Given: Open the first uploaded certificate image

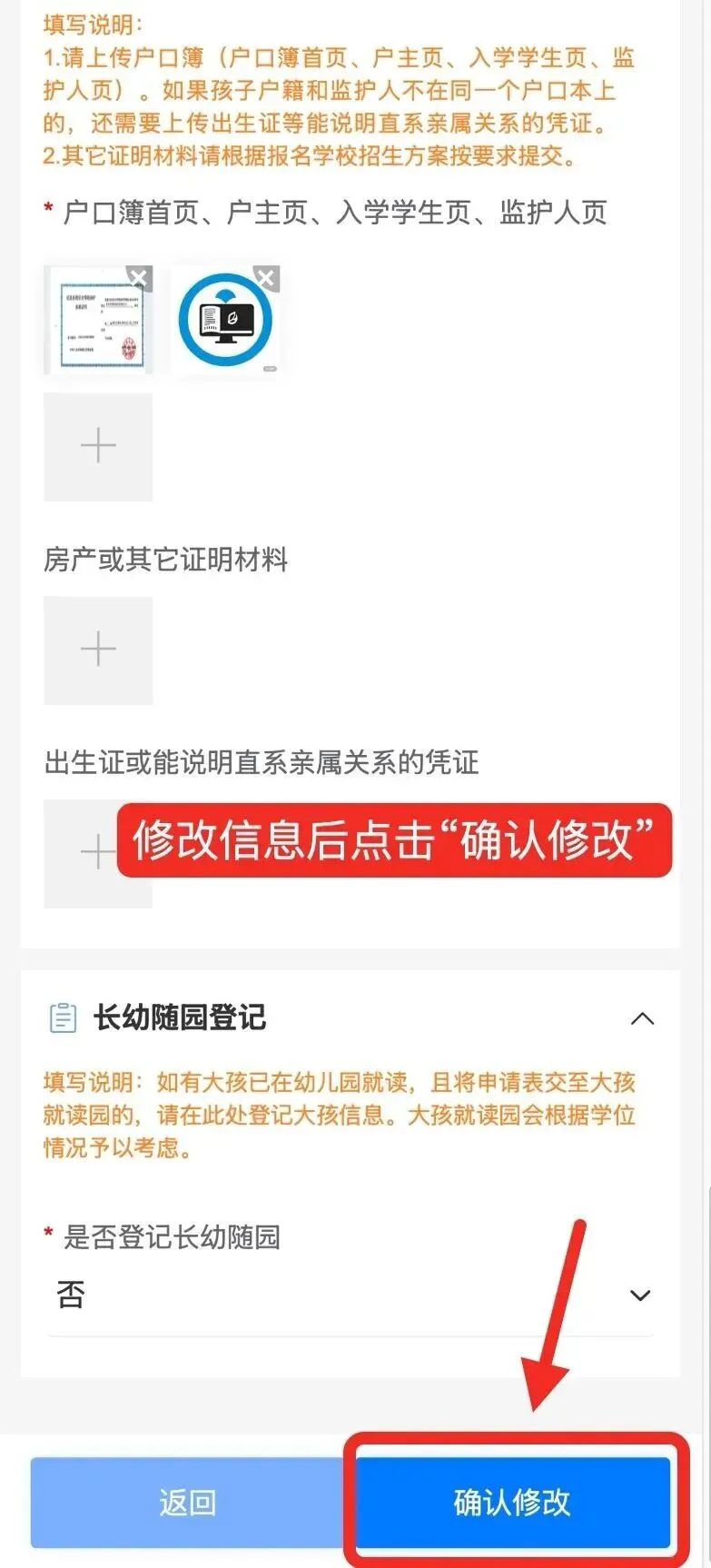Looking at the screenshot, I should (98, 321).
